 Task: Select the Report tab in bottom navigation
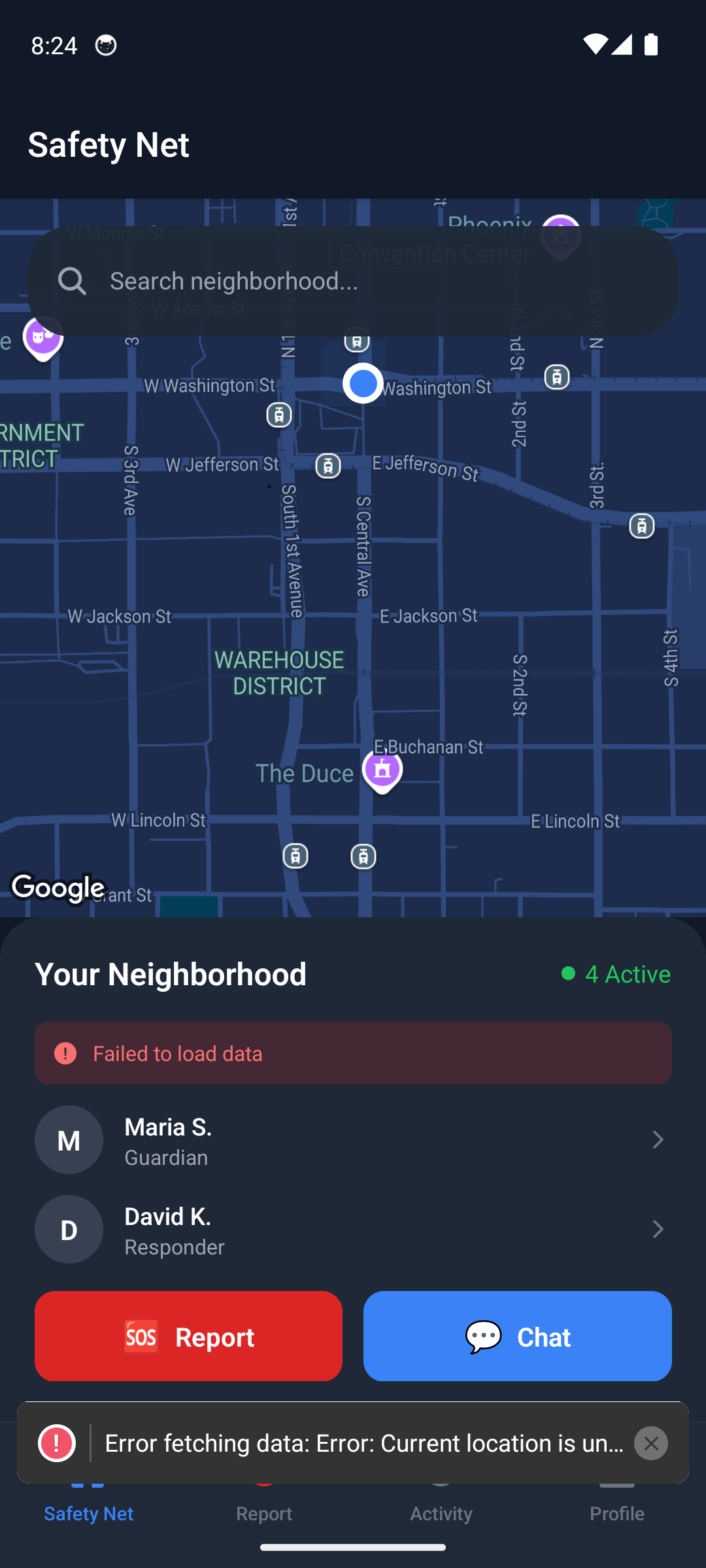pos(264,1513)
